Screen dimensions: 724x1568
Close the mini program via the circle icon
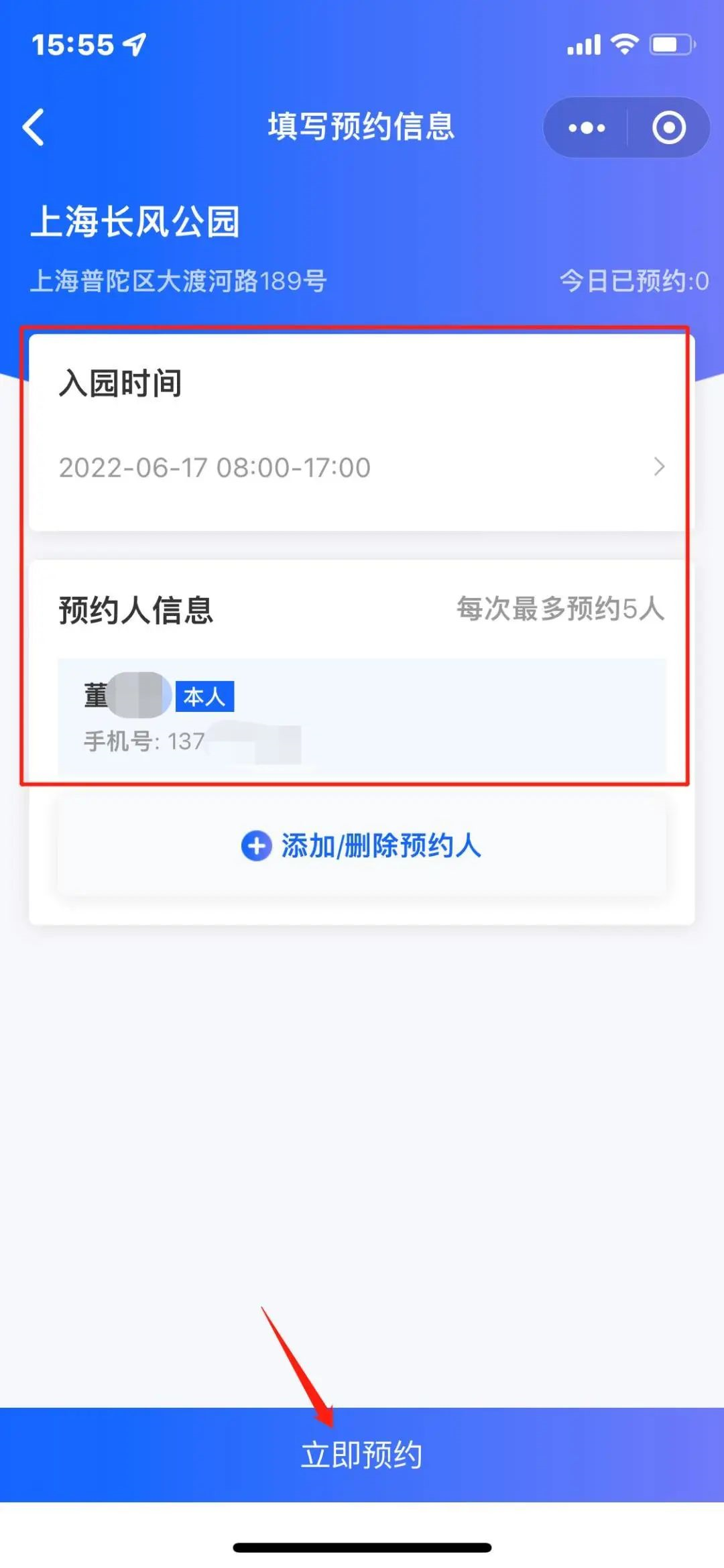pos(668,127)
